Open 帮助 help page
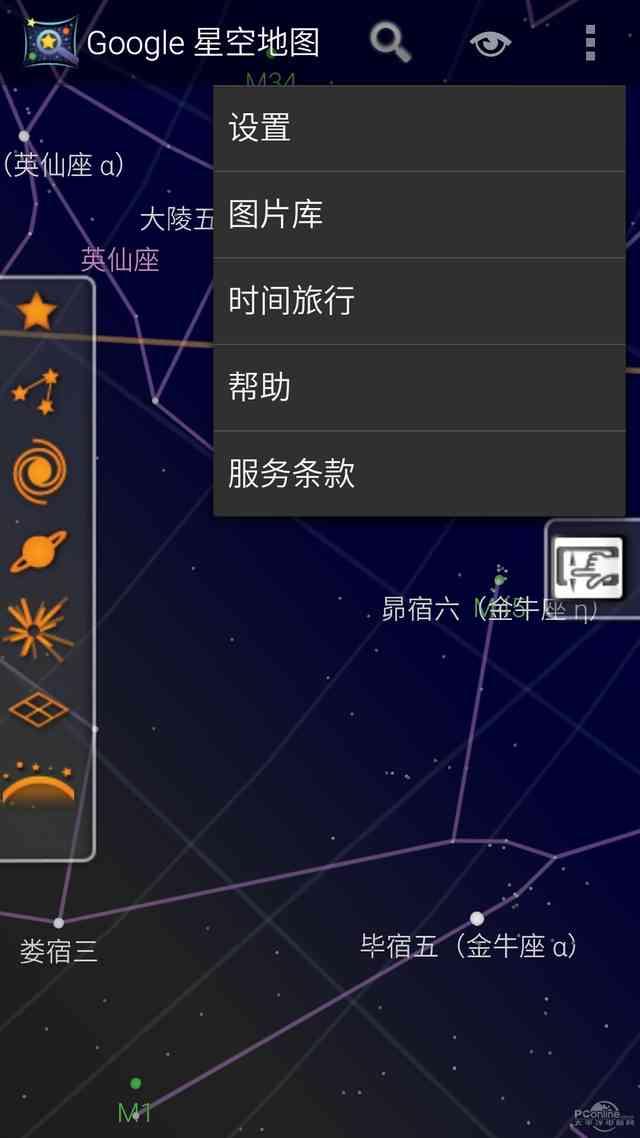The image size is (640, 1138). coord(419,387)
